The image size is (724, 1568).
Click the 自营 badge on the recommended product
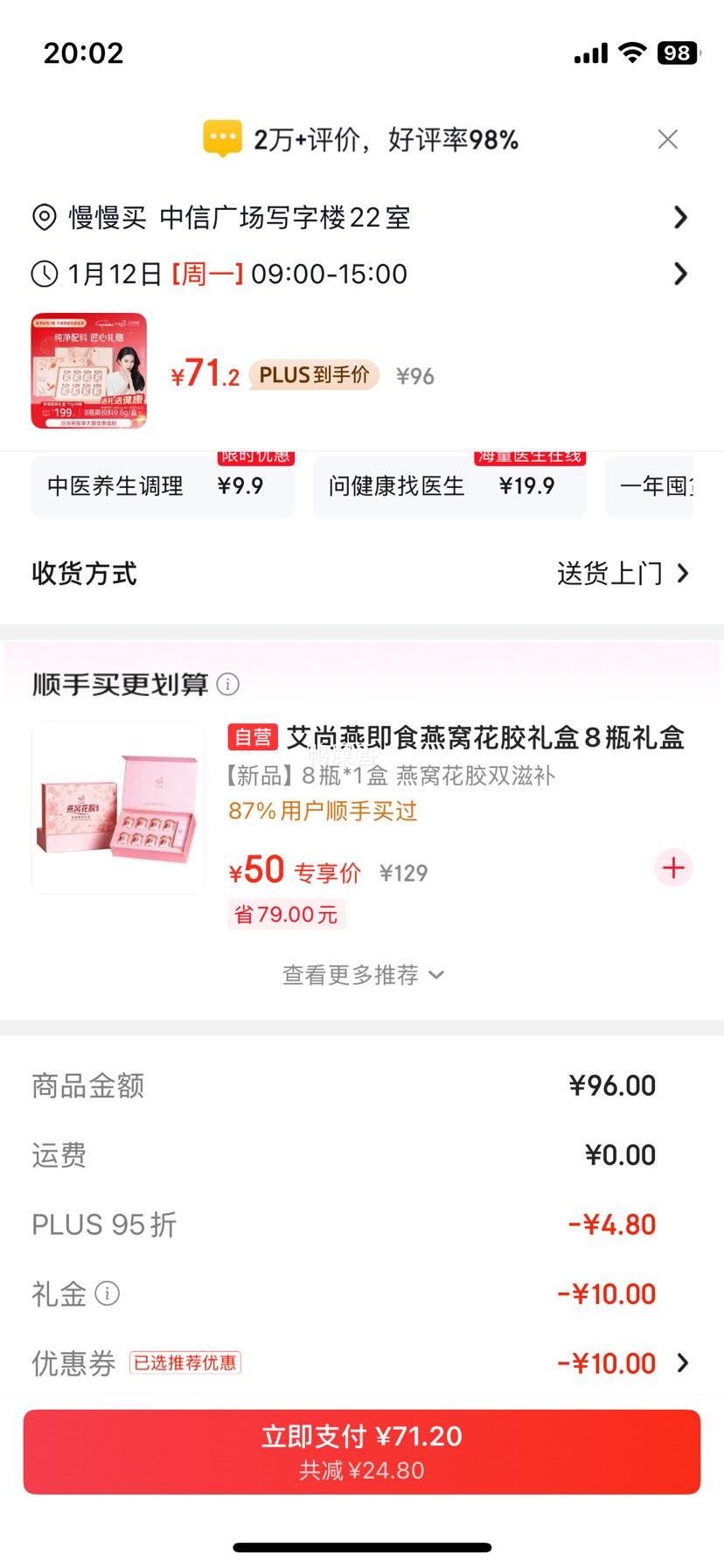click(252, 737)
